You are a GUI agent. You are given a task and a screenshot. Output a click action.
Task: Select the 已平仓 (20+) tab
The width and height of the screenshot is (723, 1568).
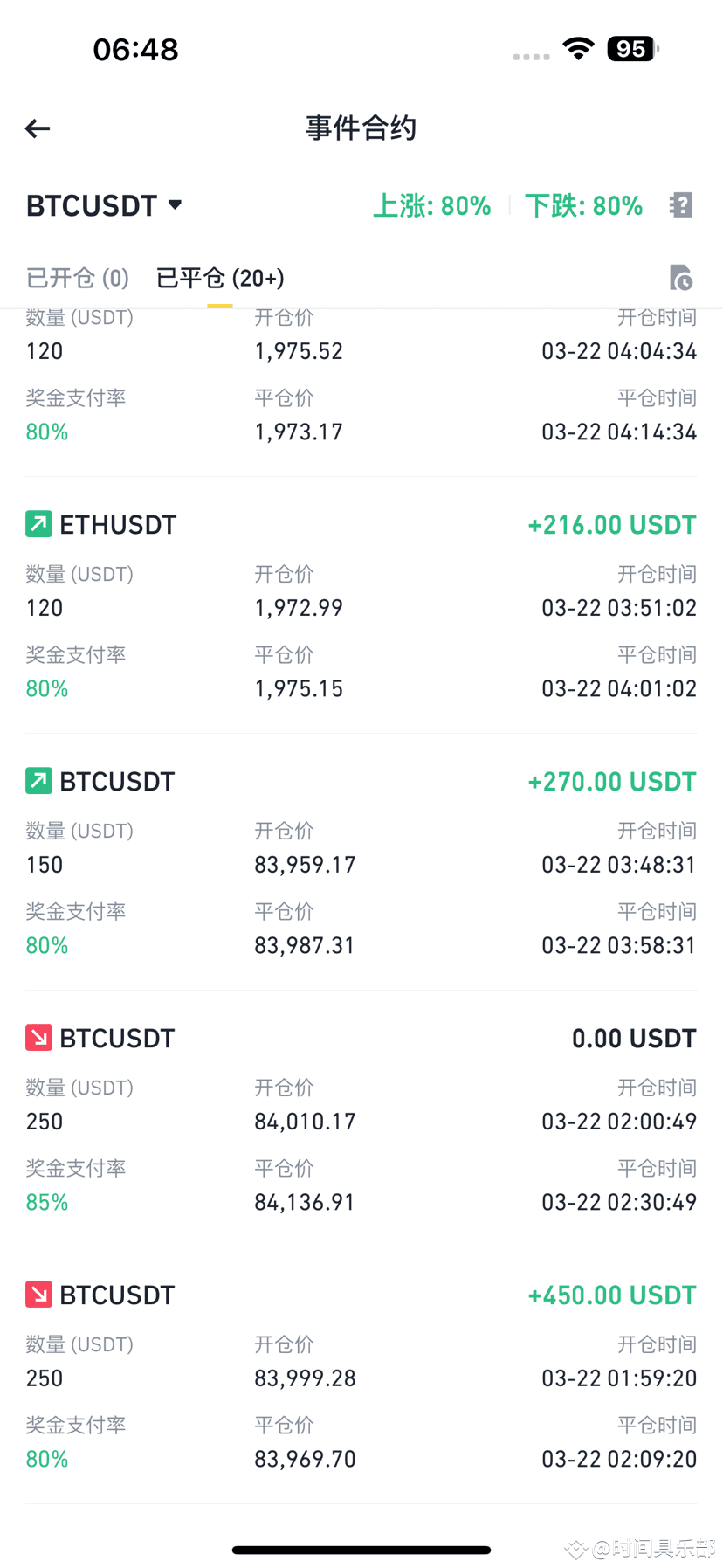pos(220,278)
